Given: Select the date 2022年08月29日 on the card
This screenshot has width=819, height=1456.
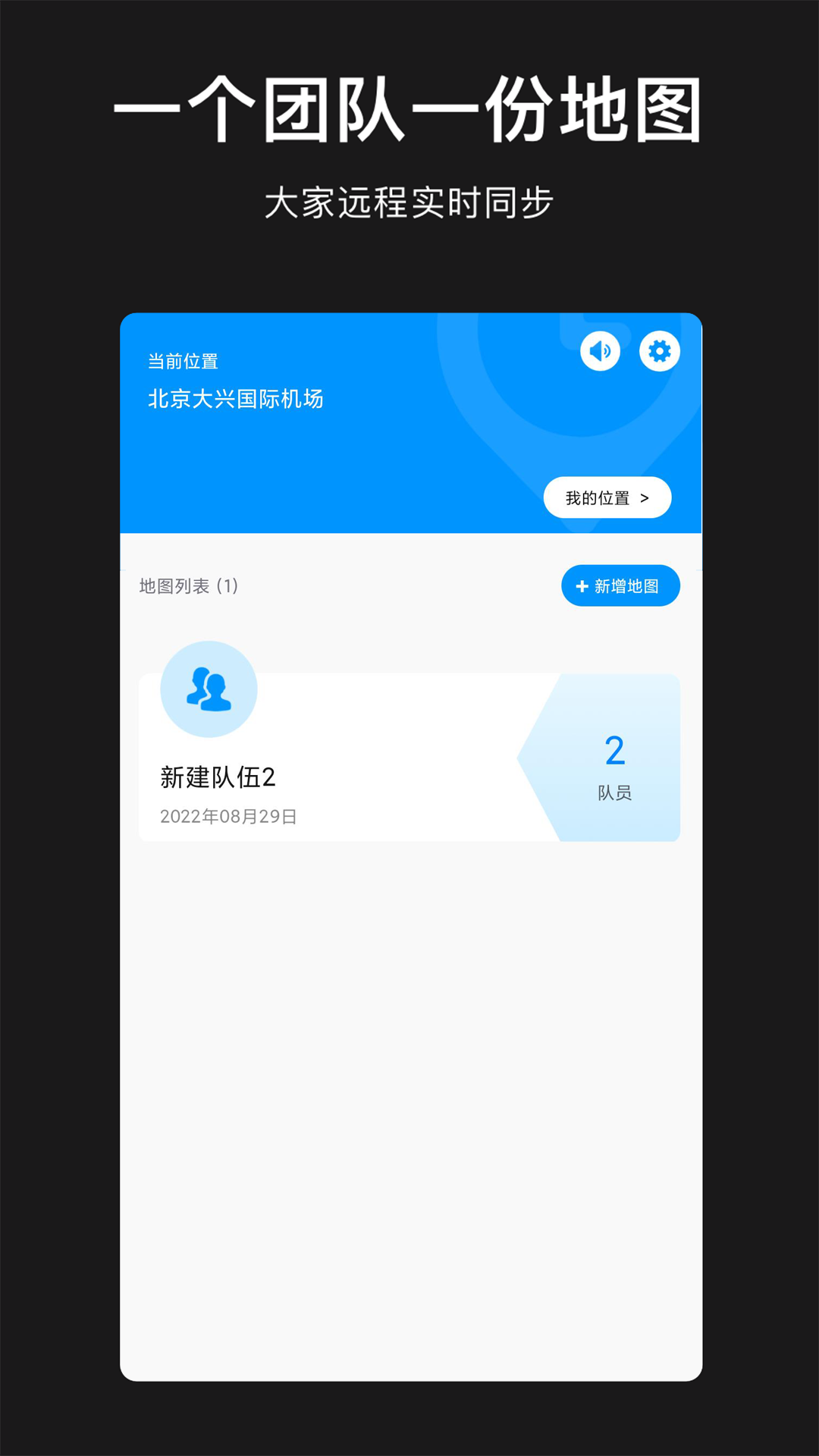Looking at the screenshot, I should pos(228,817).
